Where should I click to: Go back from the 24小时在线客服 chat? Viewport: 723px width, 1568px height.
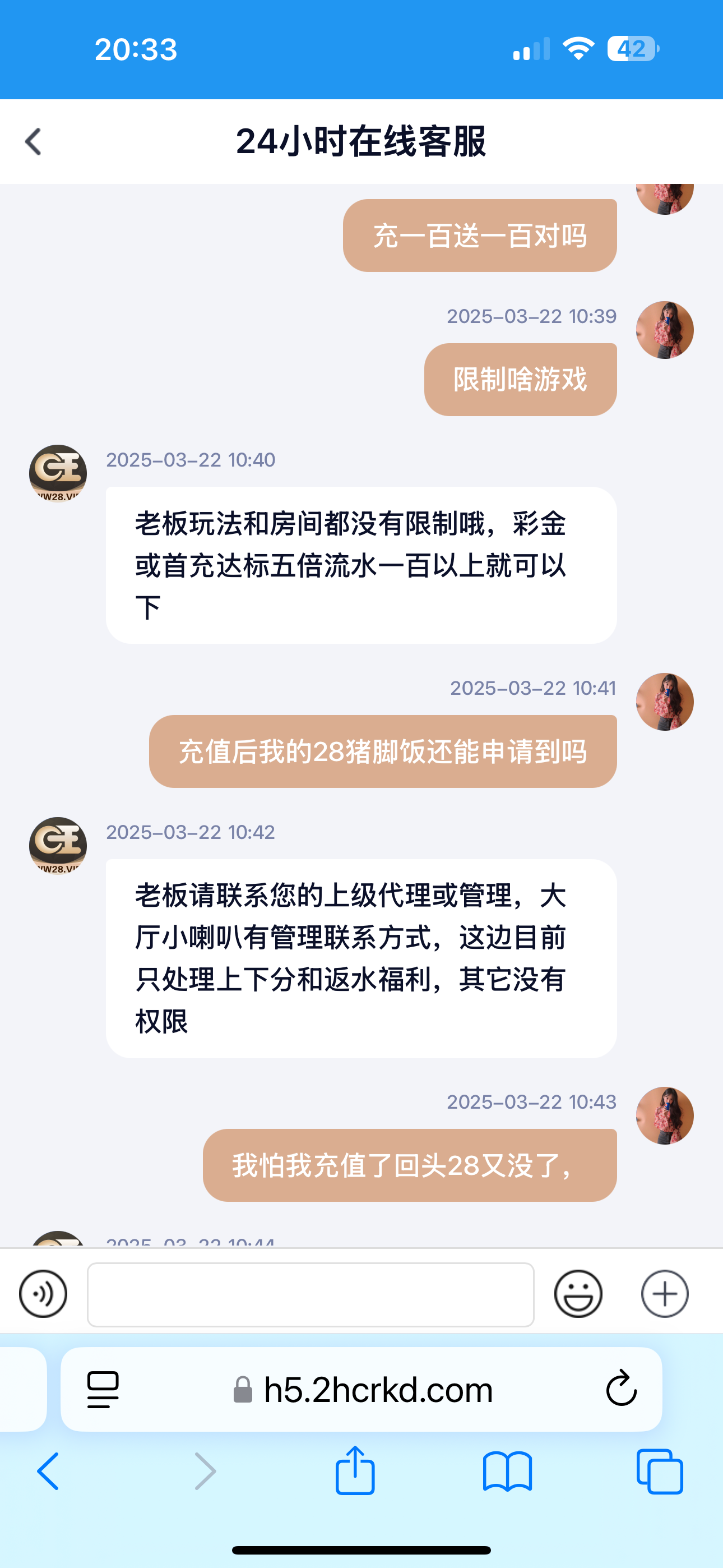click(x=34, y=142)
